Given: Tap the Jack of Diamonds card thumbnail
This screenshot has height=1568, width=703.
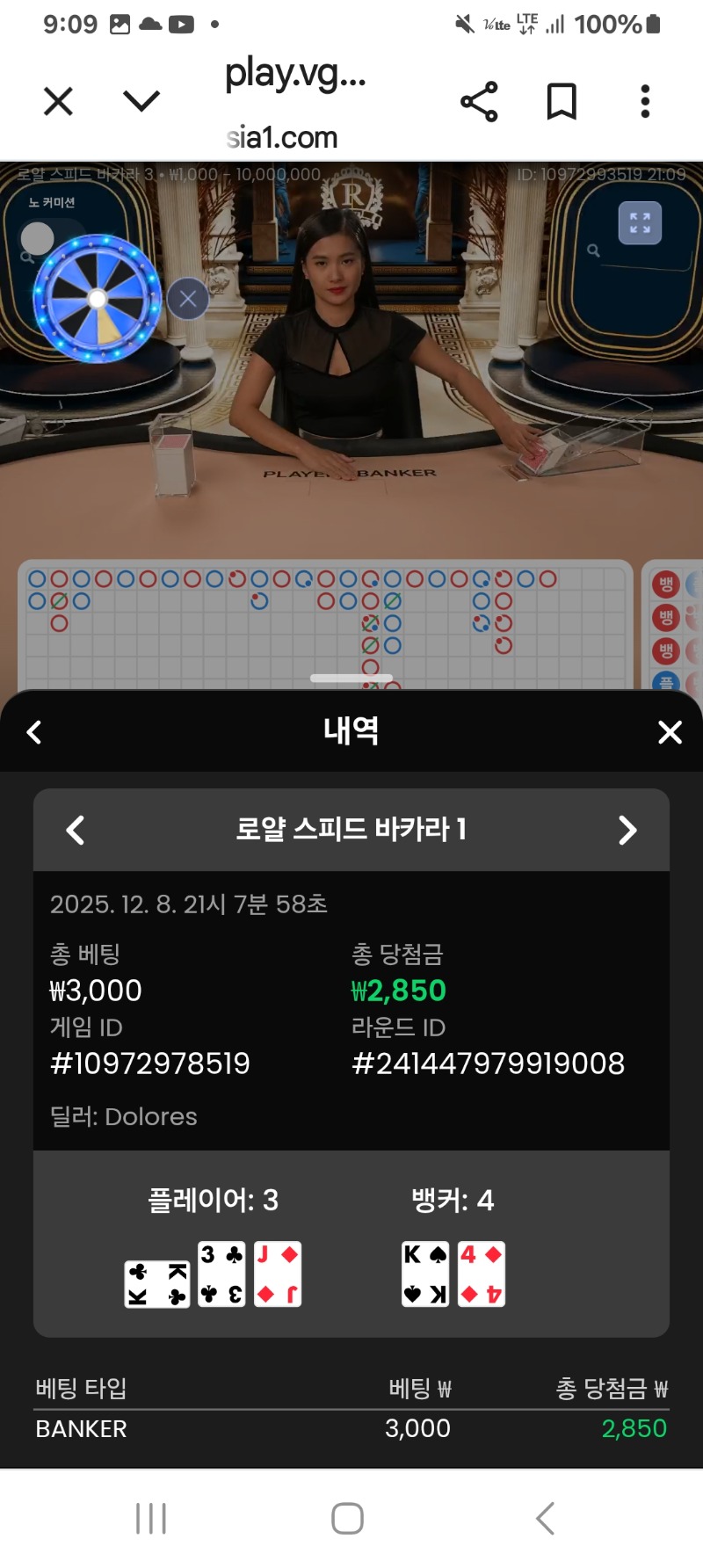Looking at the screenshot, I should (x=277, y=1272).
